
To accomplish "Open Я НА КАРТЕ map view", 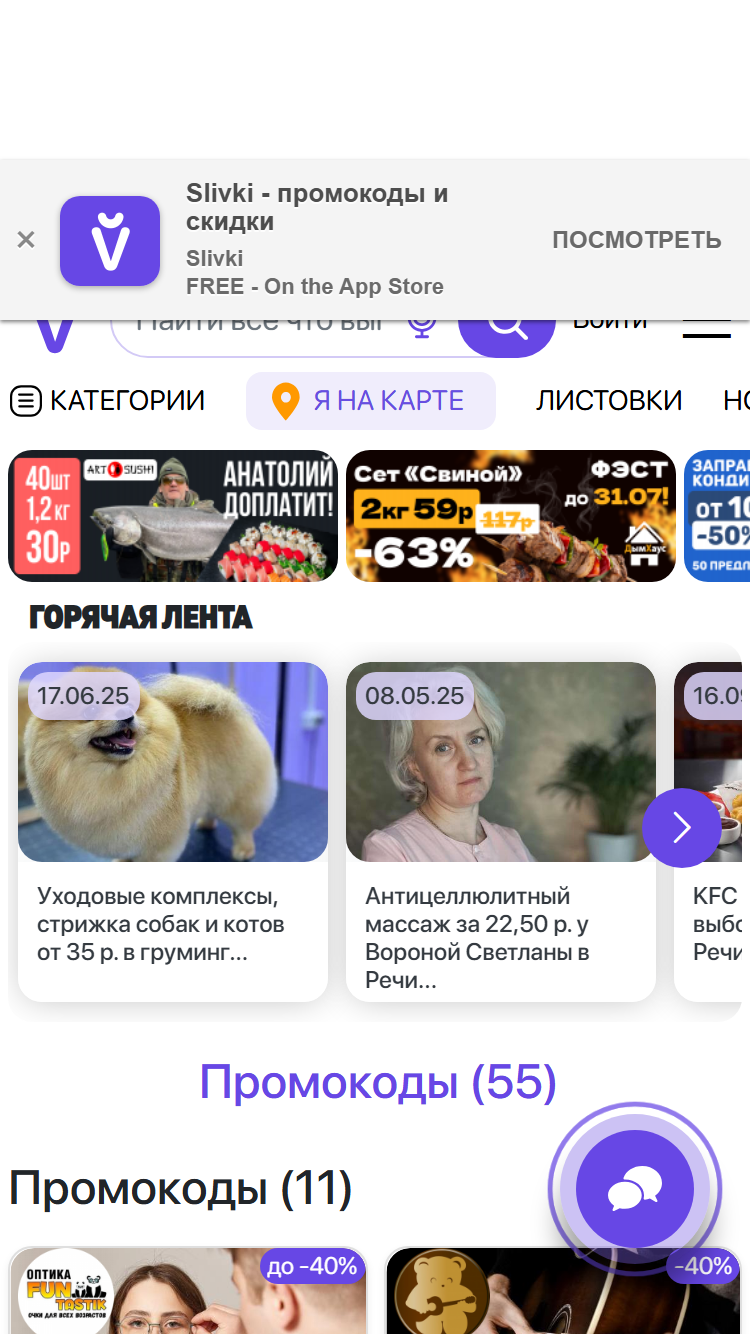I will 371,401.
